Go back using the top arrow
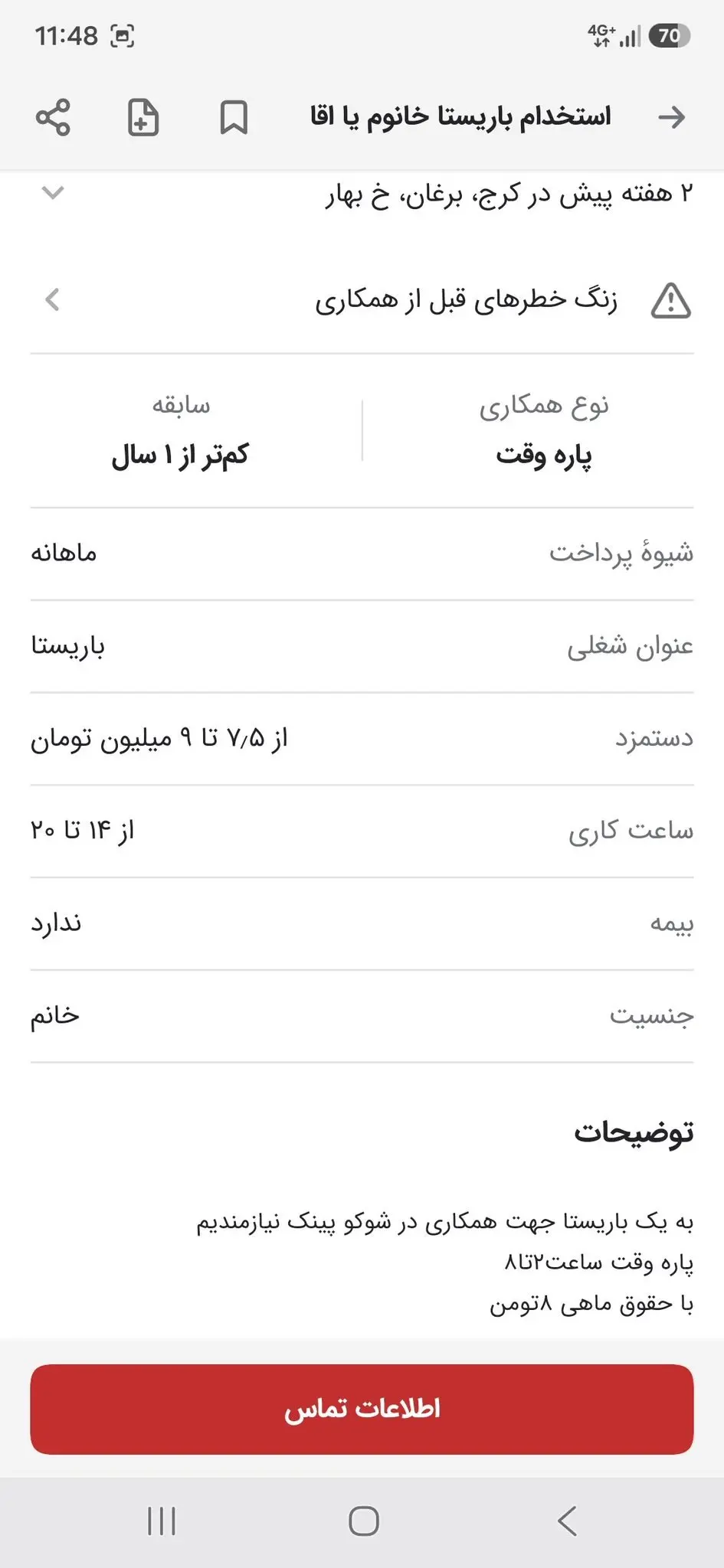Viewport: 724px width, 1568px height. tap(672, 117)
